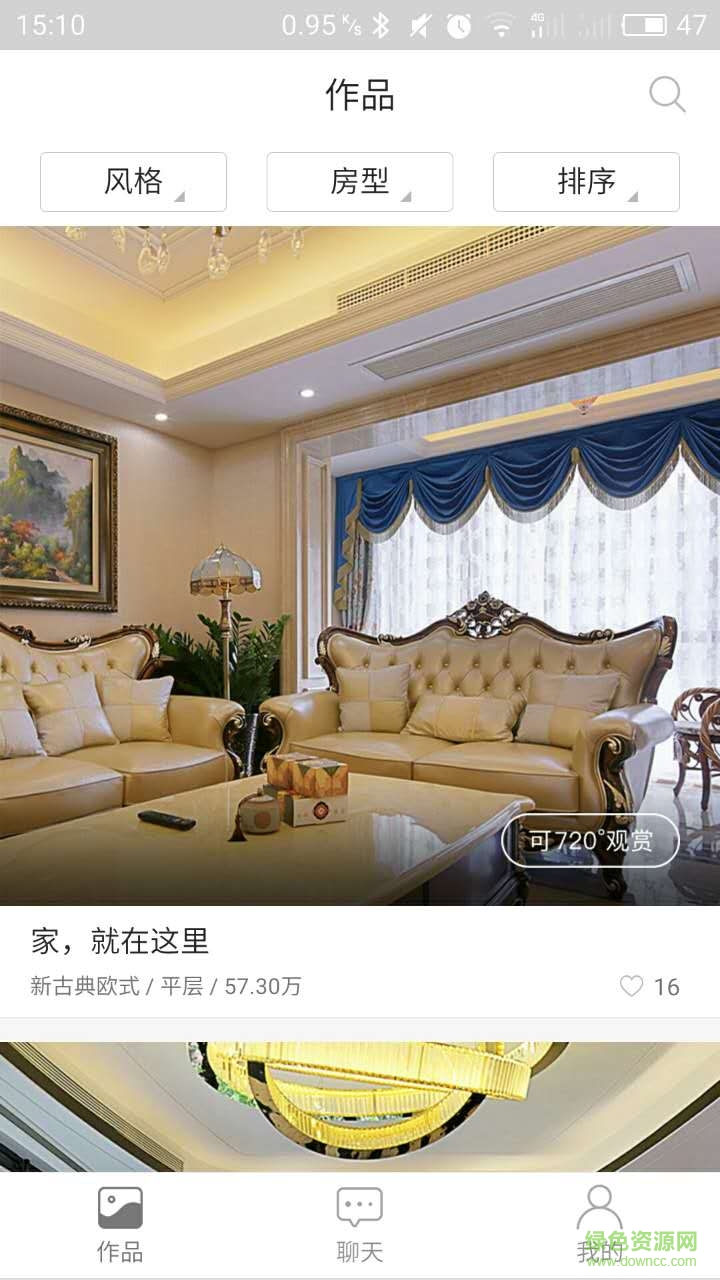Go to the 我的 profile tab
The width and height of the screenshot is (720, 1280).
pyautogui.click(x=599, y=1224)
